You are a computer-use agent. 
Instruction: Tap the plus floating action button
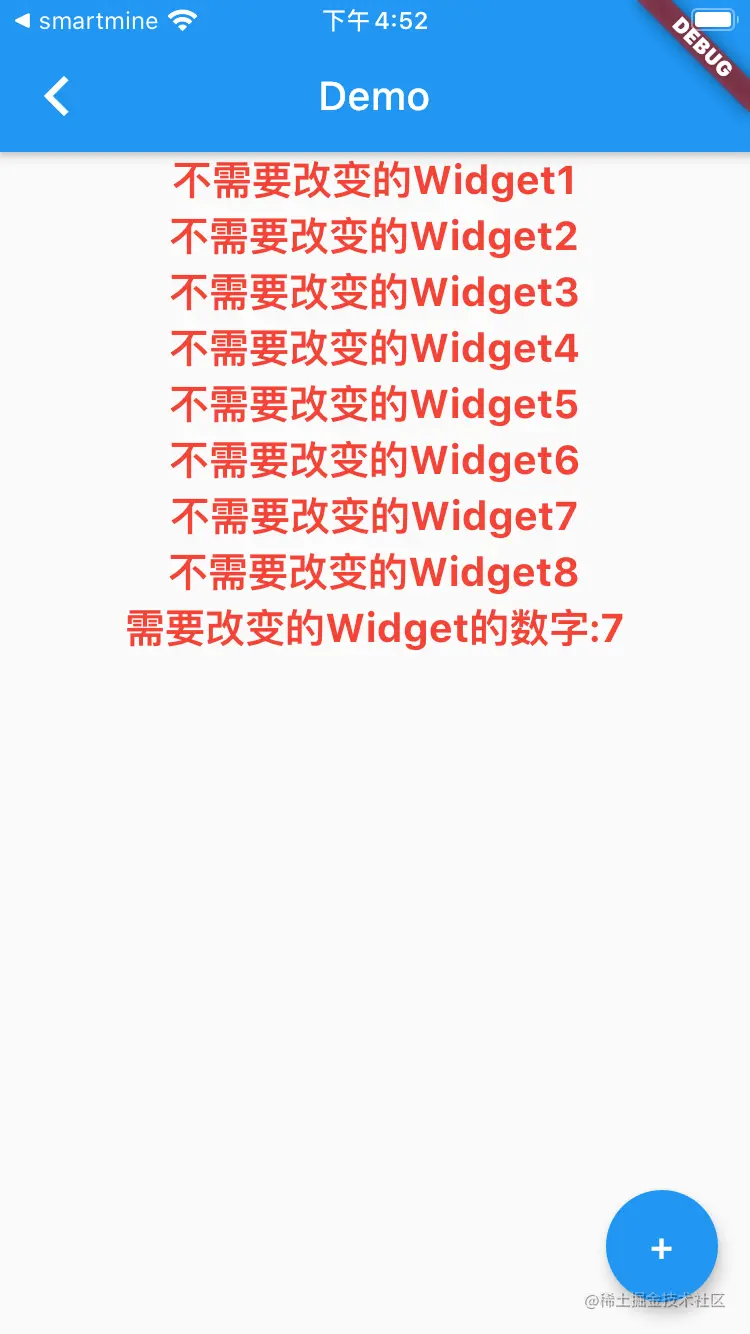click(x=661, y=1247)
